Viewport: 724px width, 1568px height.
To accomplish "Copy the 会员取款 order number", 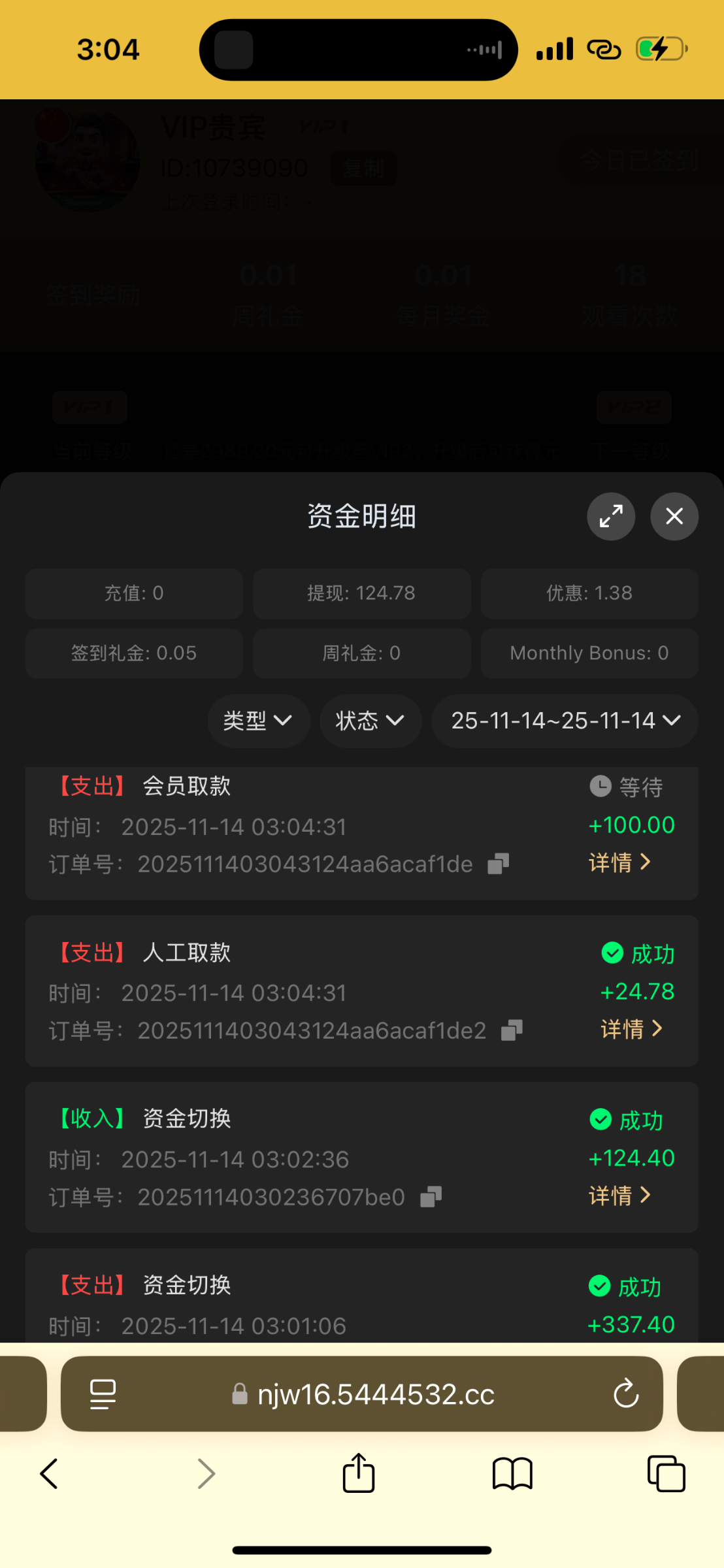I will 498,864.
